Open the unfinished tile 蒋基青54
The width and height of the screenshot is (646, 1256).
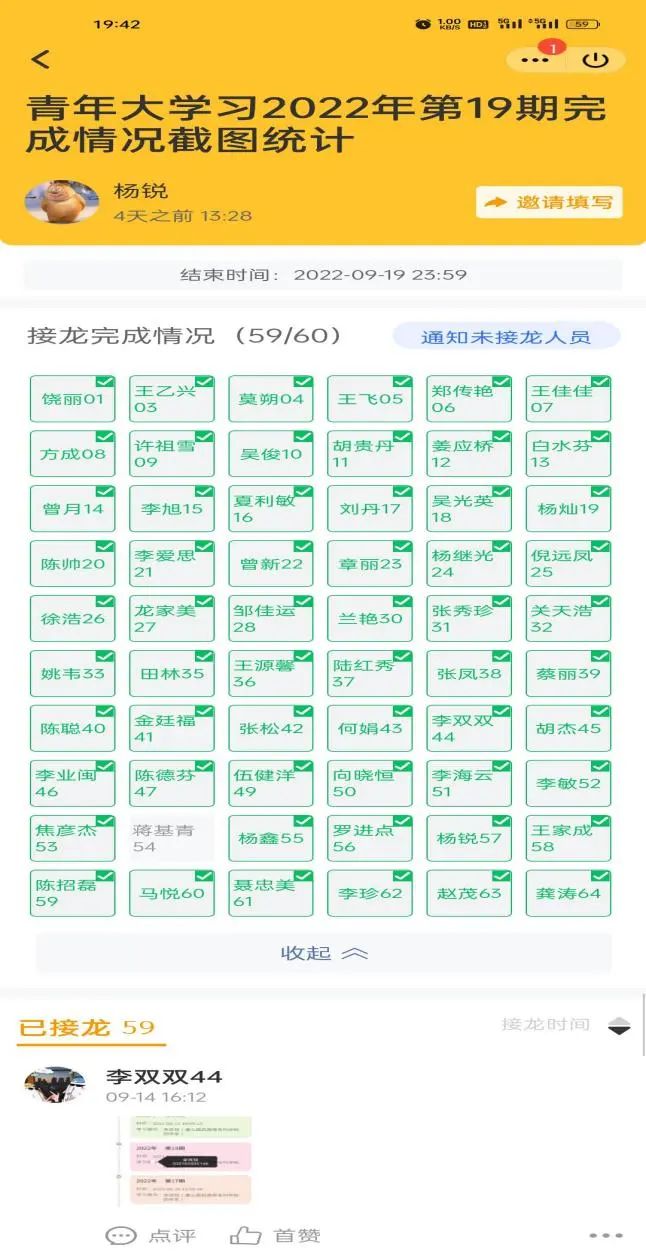click(x=171, y=838)
